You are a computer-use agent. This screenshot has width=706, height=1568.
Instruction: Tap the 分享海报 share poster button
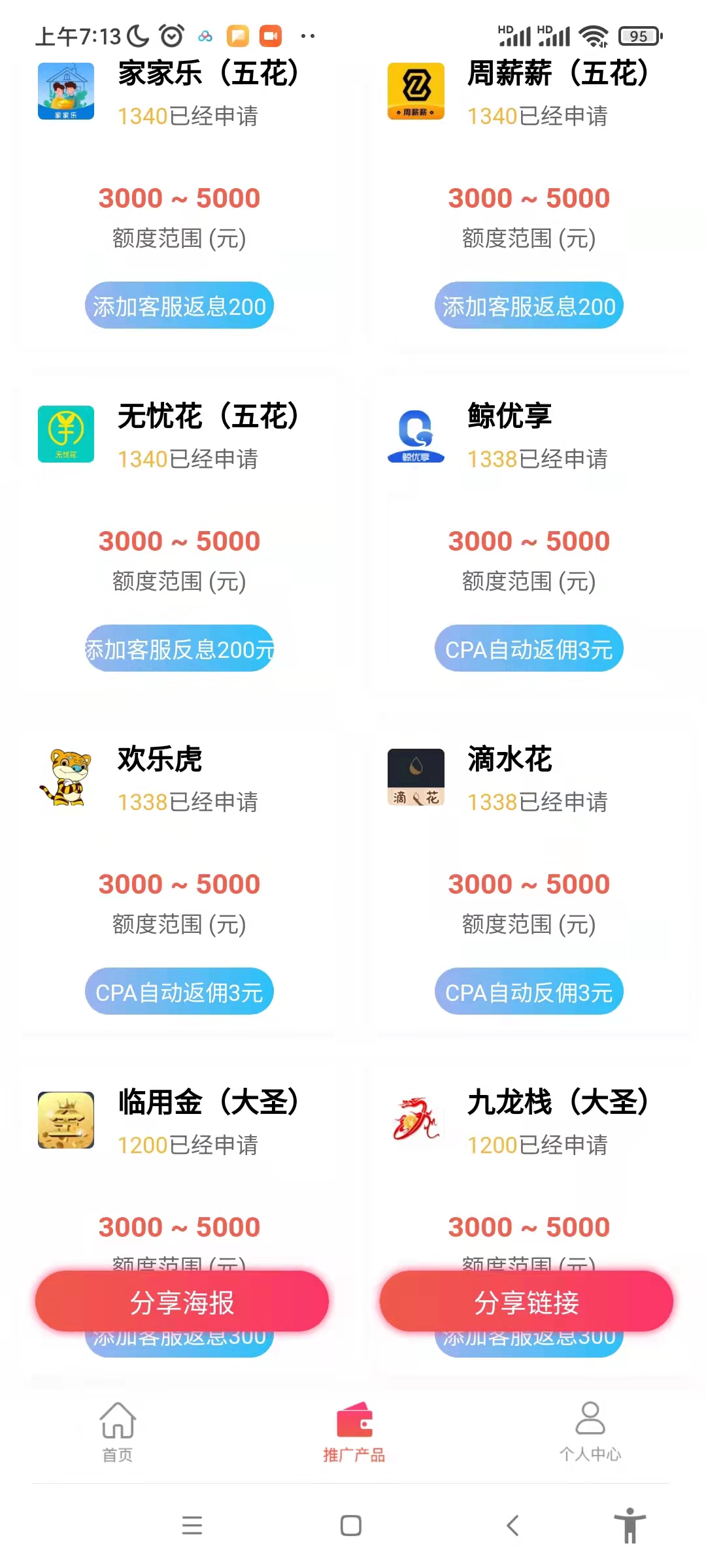pyautogui.click(x=180, y=1301)
